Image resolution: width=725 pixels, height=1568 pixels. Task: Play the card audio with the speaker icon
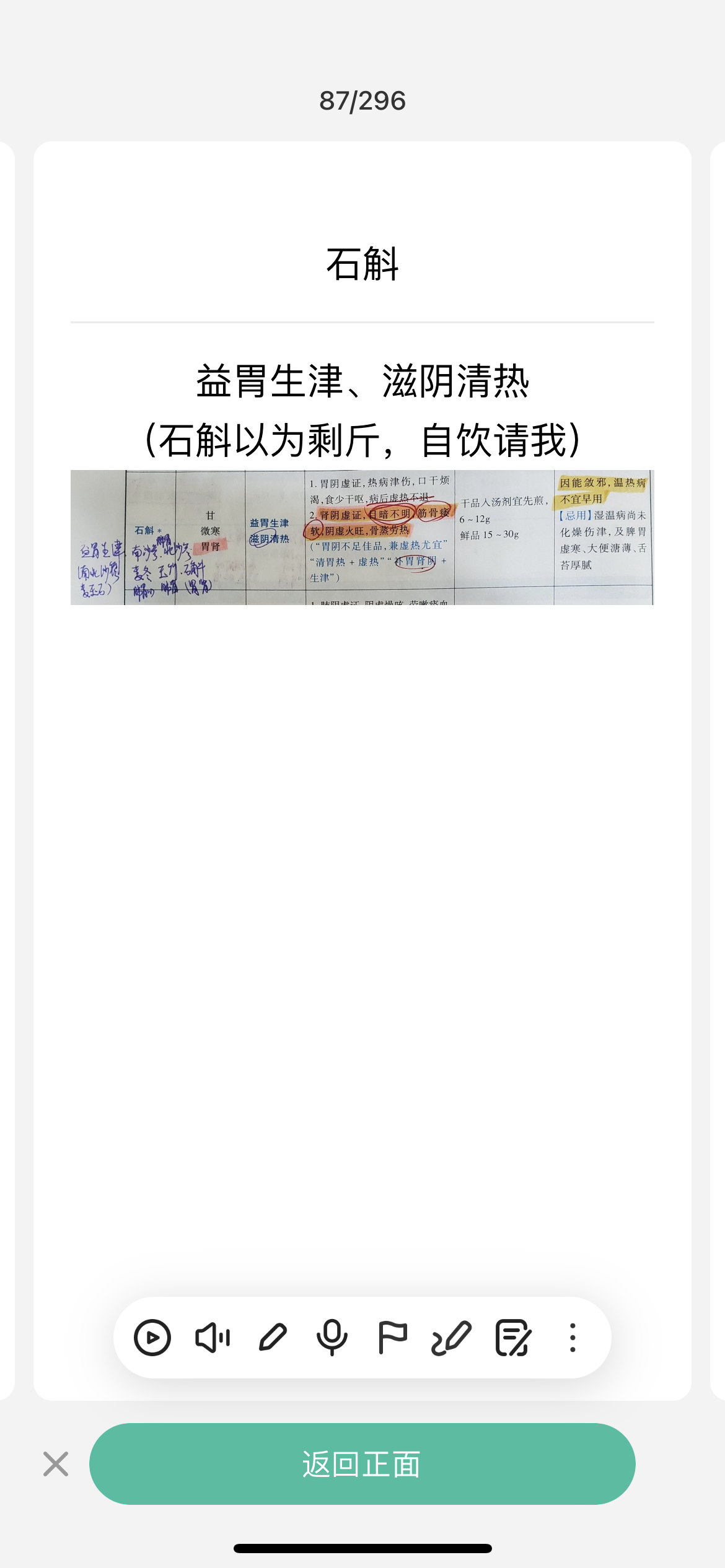(213, 1338)
